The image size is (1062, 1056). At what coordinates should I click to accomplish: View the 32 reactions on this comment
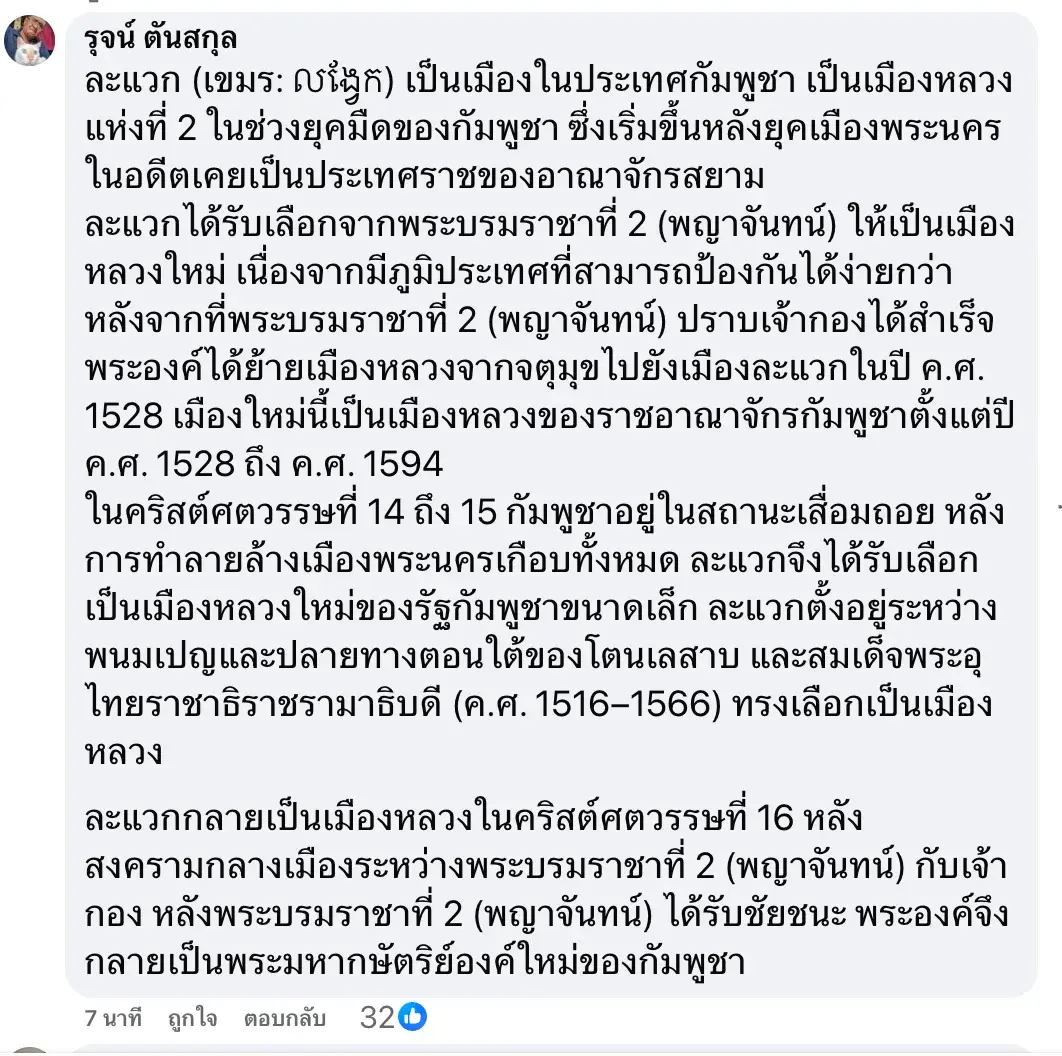click(394, 1018)
